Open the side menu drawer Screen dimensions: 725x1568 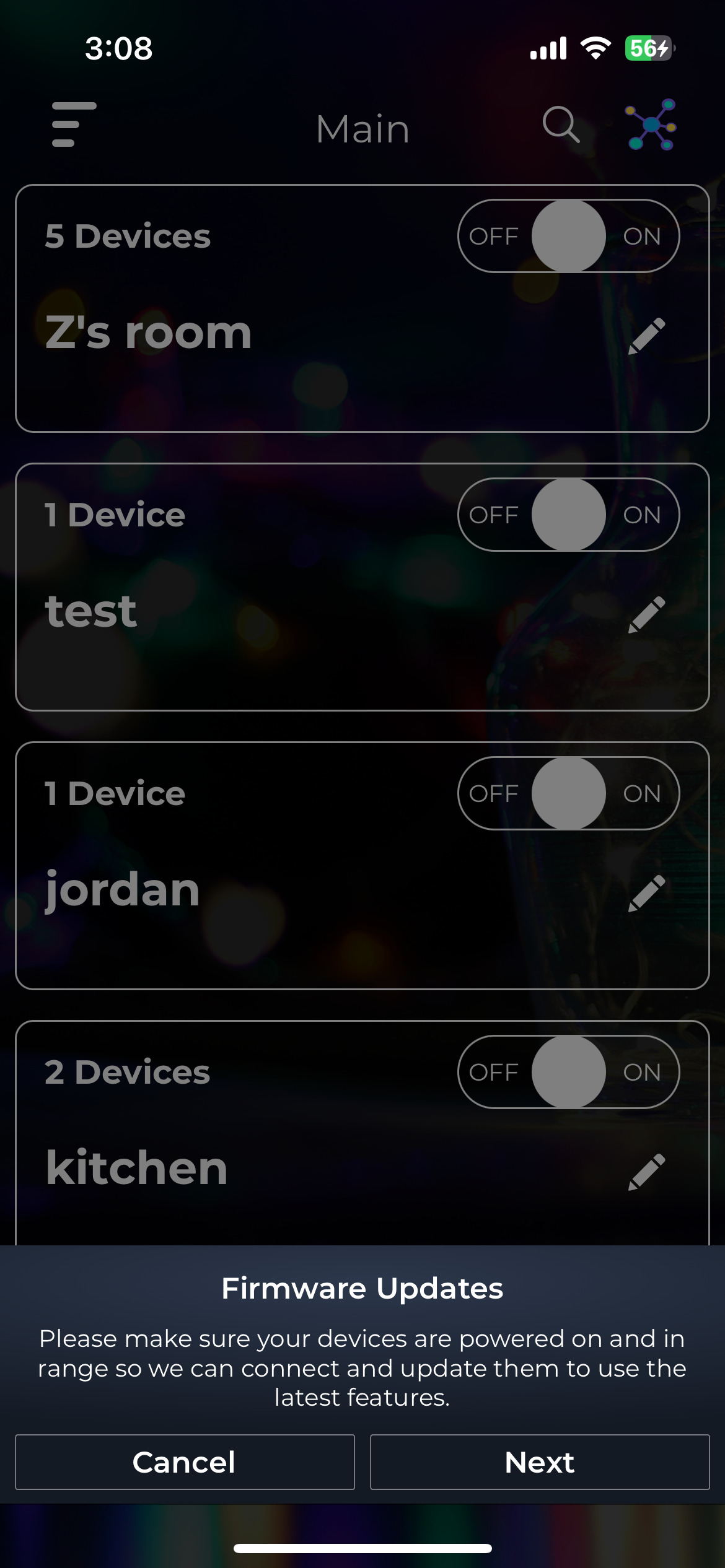[74, 124]
